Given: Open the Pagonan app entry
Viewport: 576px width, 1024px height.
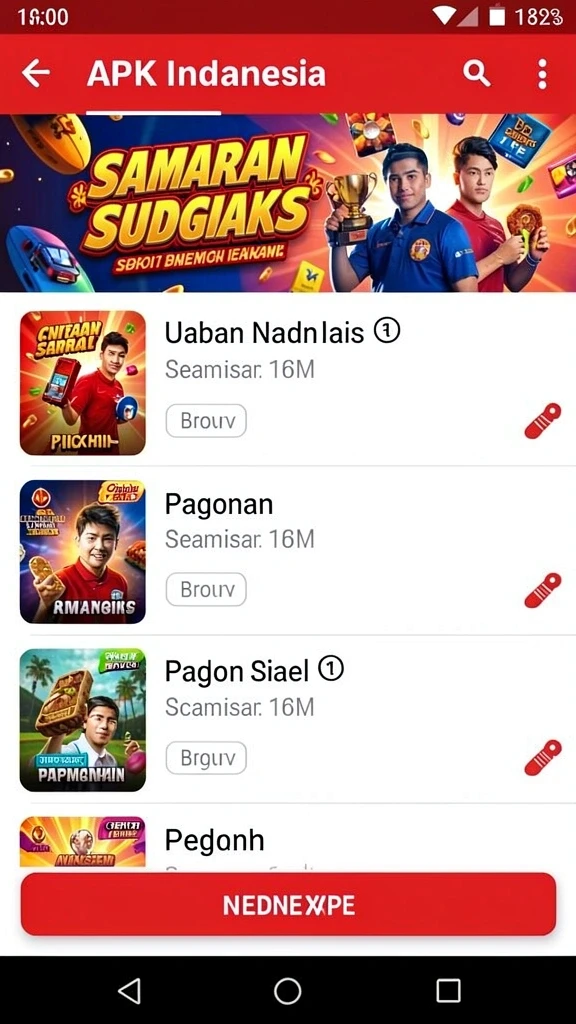Looking at the screenshot, I should point(288,551).
